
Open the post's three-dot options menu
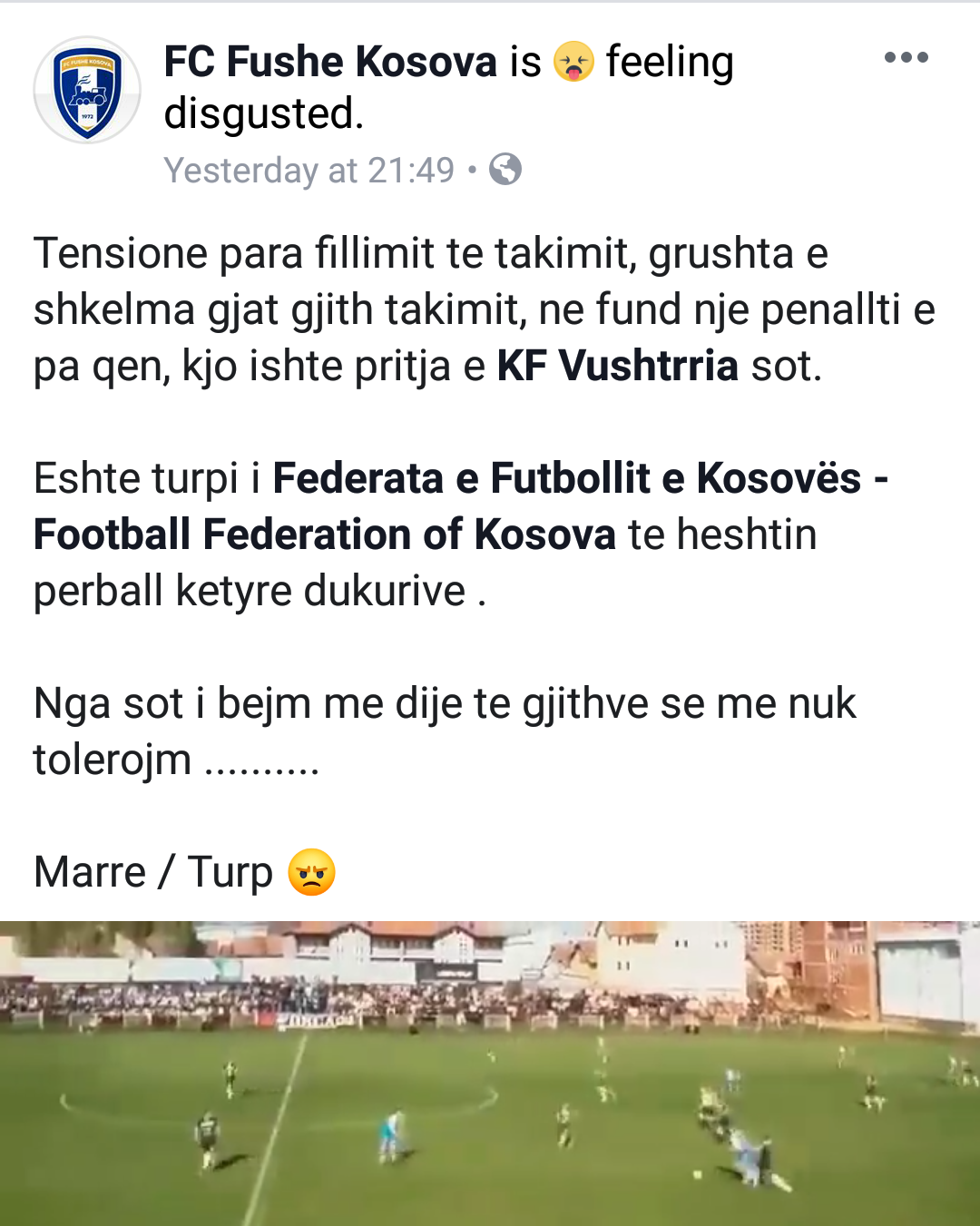[906, 58]
